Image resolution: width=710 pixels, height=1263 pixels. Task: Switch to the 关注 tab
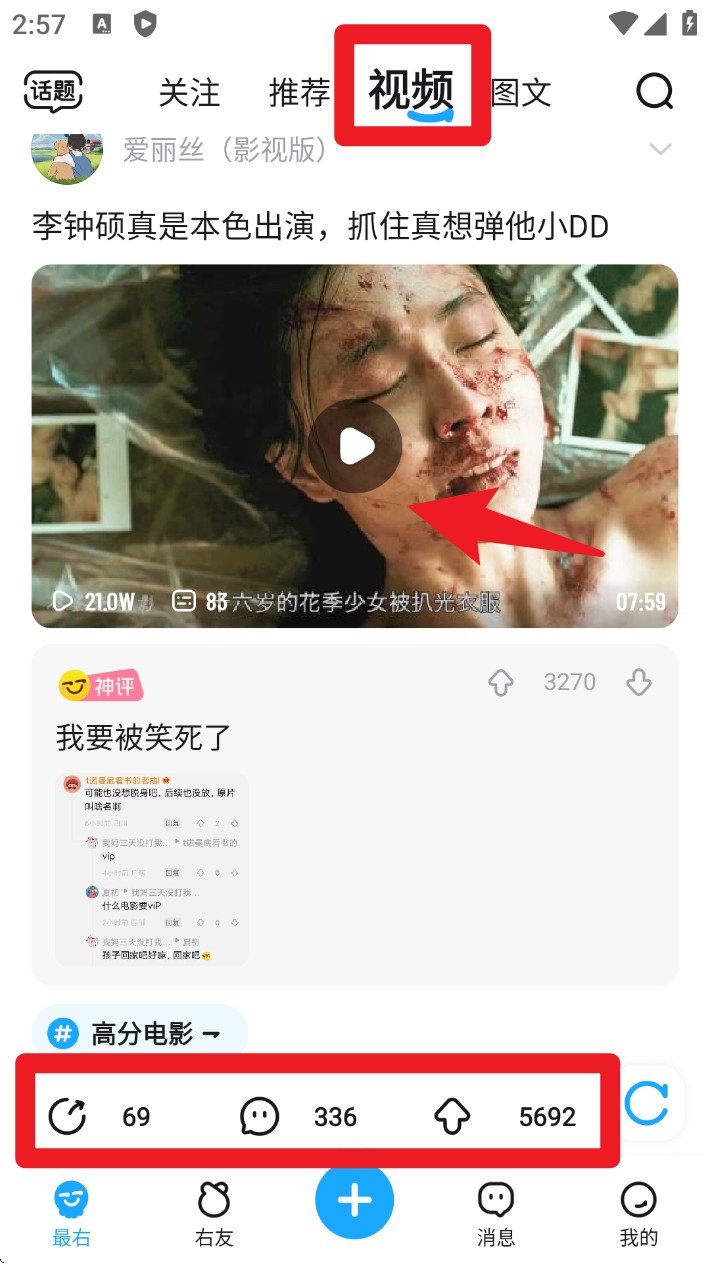click(189, 93)
